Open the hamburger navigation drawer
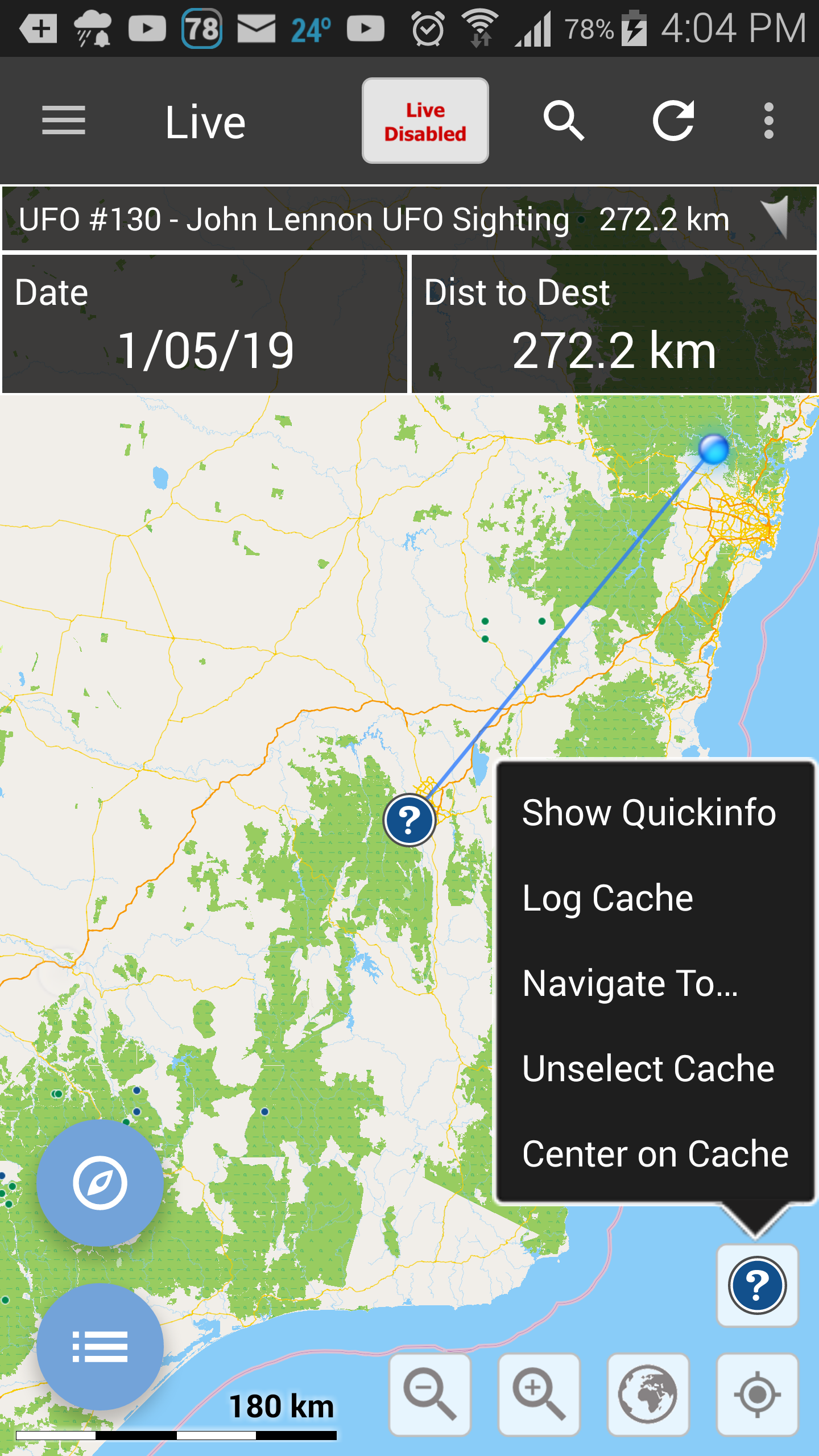This screenshot has height=1456, width=819. pyautogui.click(x=64, y=121)
